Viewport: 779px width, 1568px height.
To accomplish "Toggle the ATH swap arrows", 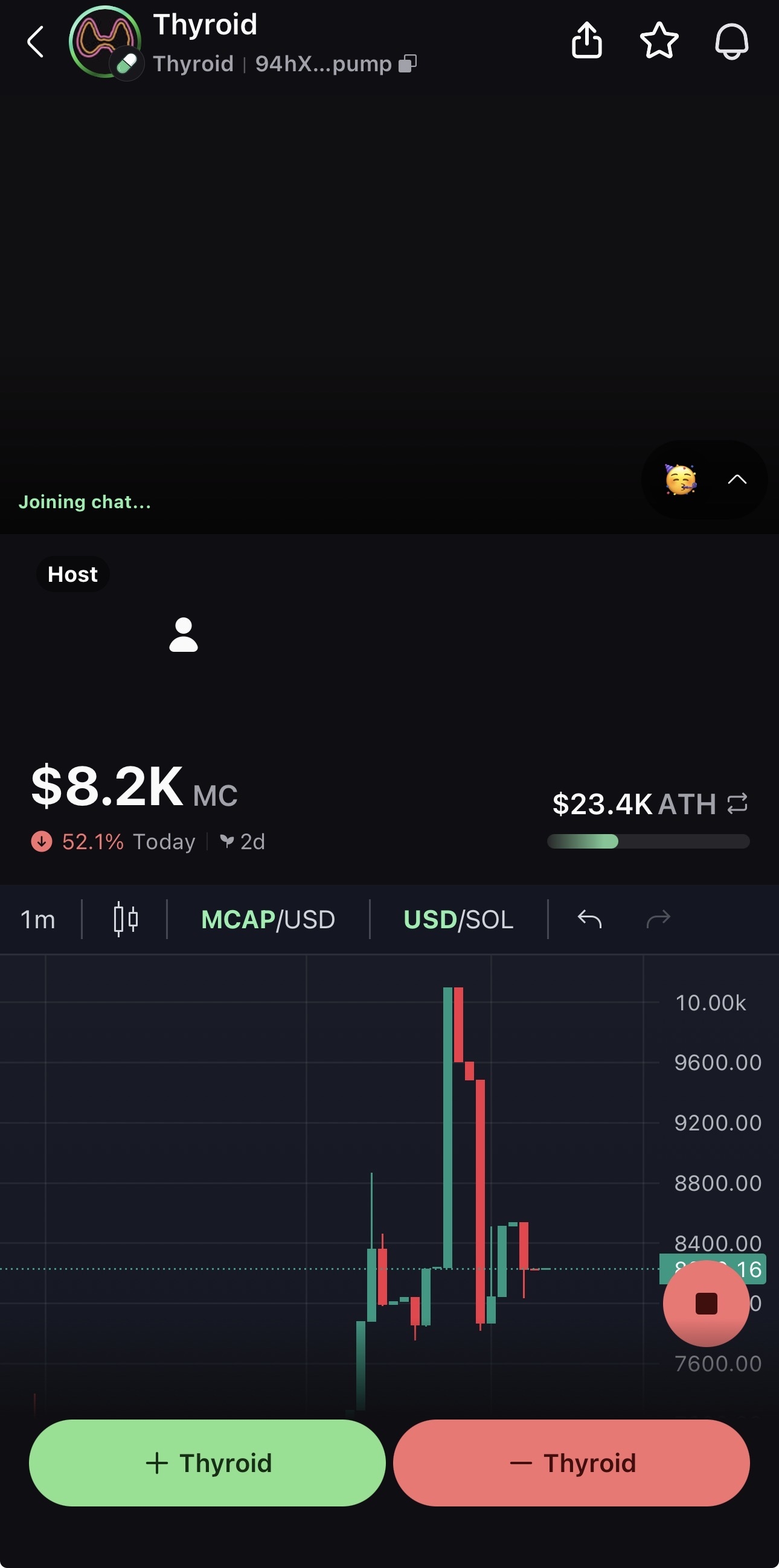I will click(737, 803).
